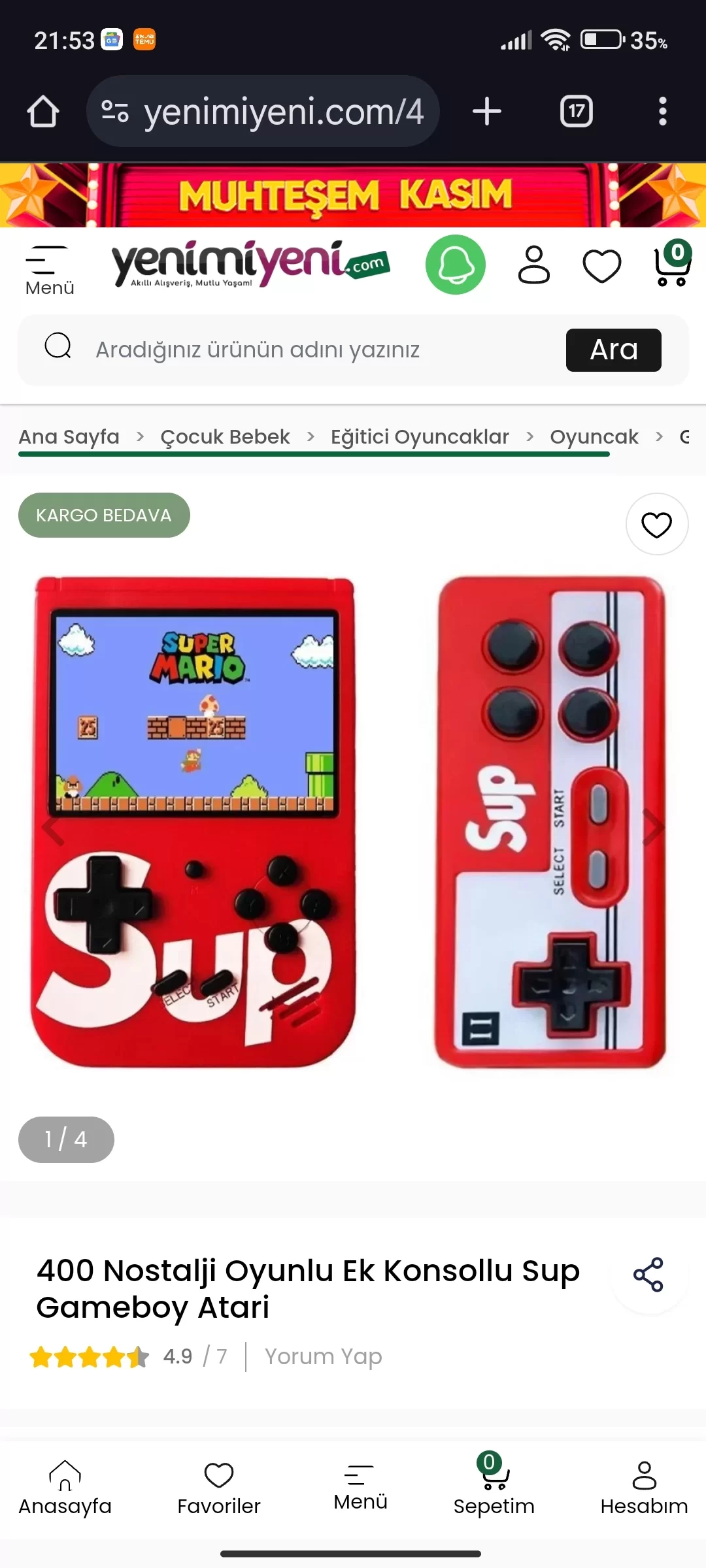Open the Çocuk Bebek breadcrumb
The width and height of the screenshot is (706, 1568).
[x=225, y=436]
